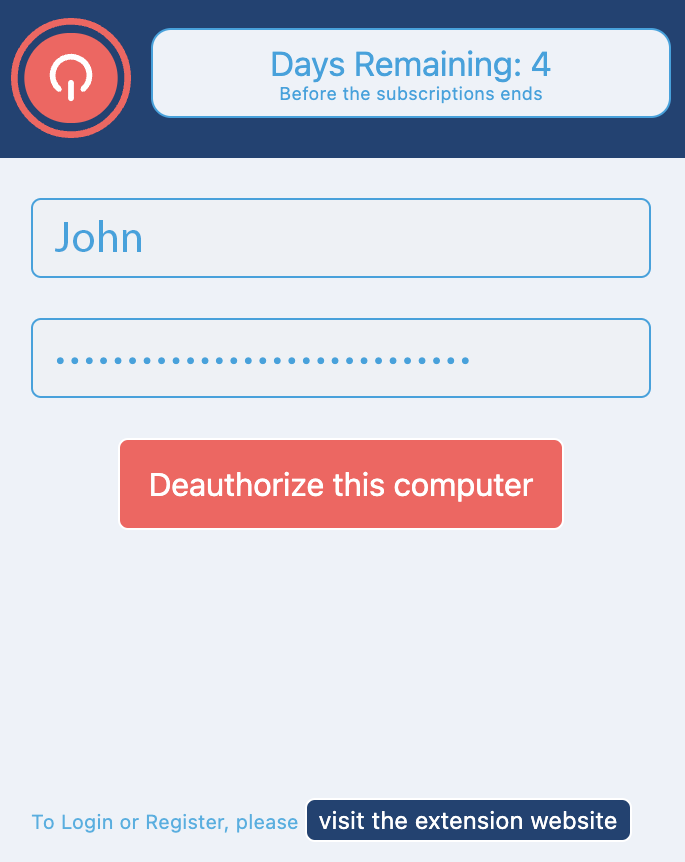
Task: Visit the extension website
Action: 468,821
